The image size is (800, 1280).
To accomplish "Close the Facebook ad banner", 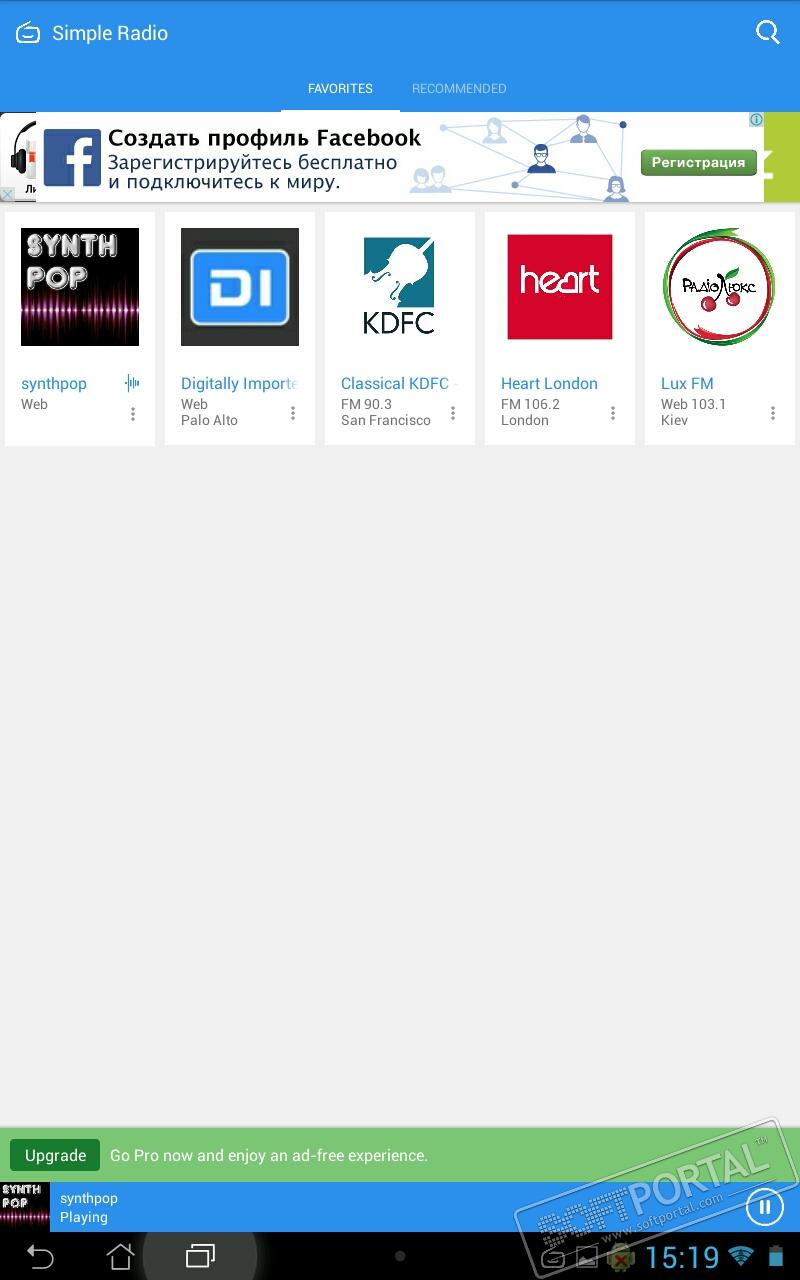I will tap(7, 195).
